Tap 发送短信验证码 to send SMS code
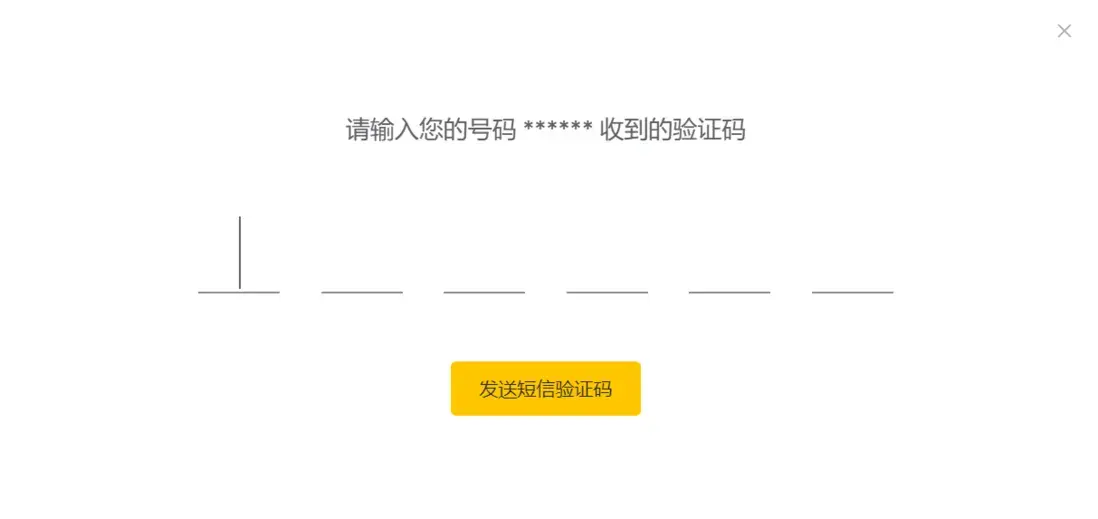The width and height of the screenshot is (1098, 519). (x=545, y=389)
